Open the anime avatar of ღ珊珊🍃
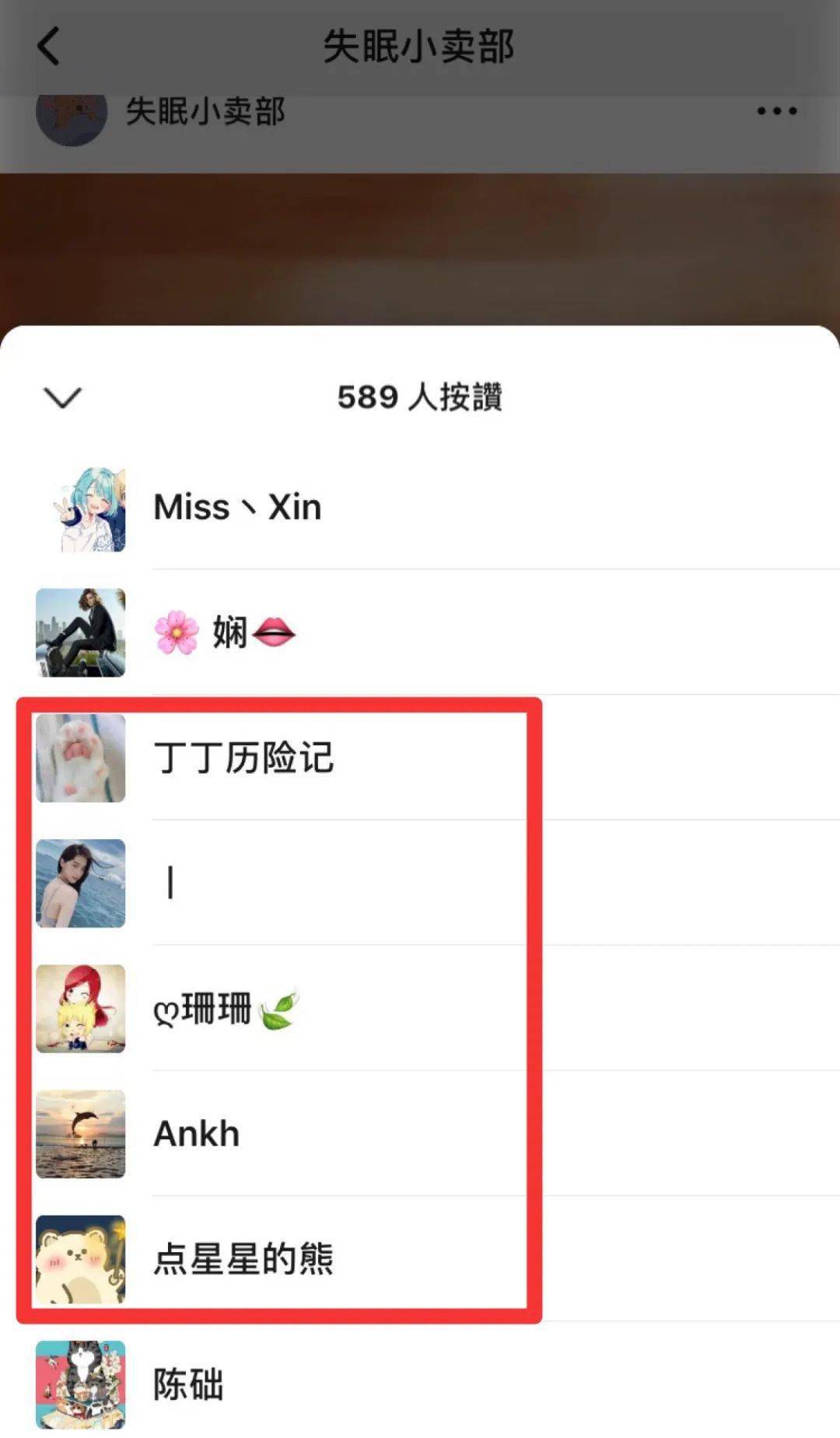 [x=81, y=1009]
